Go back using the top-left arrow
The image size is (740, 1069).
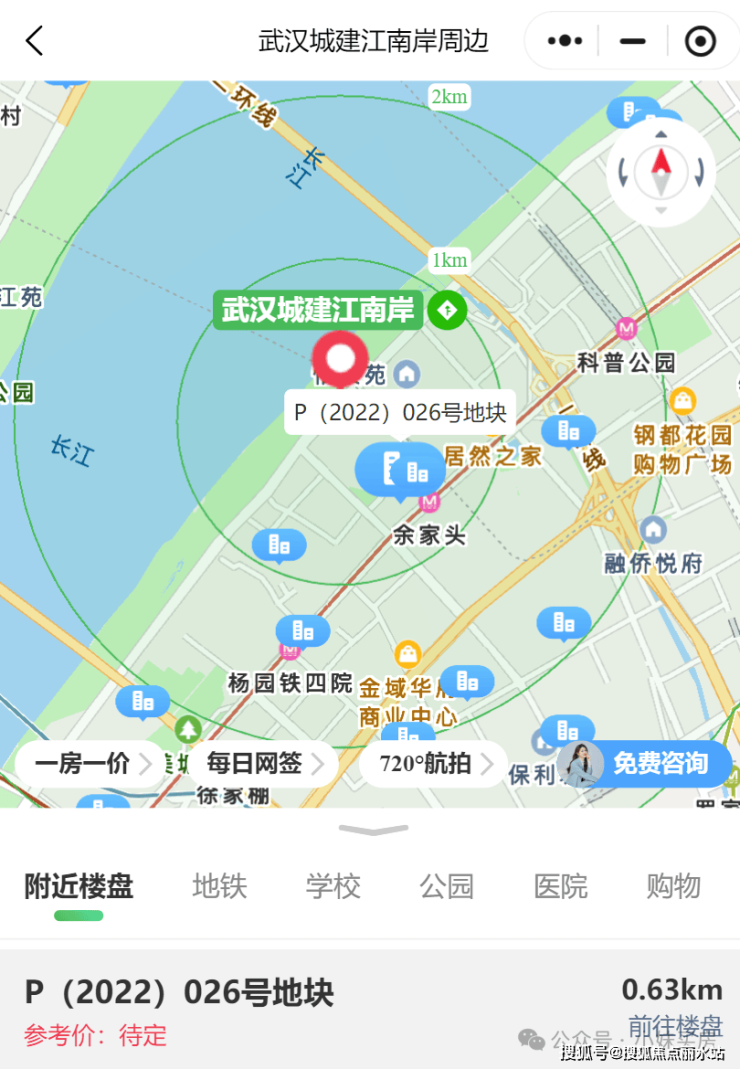[35, 41]
